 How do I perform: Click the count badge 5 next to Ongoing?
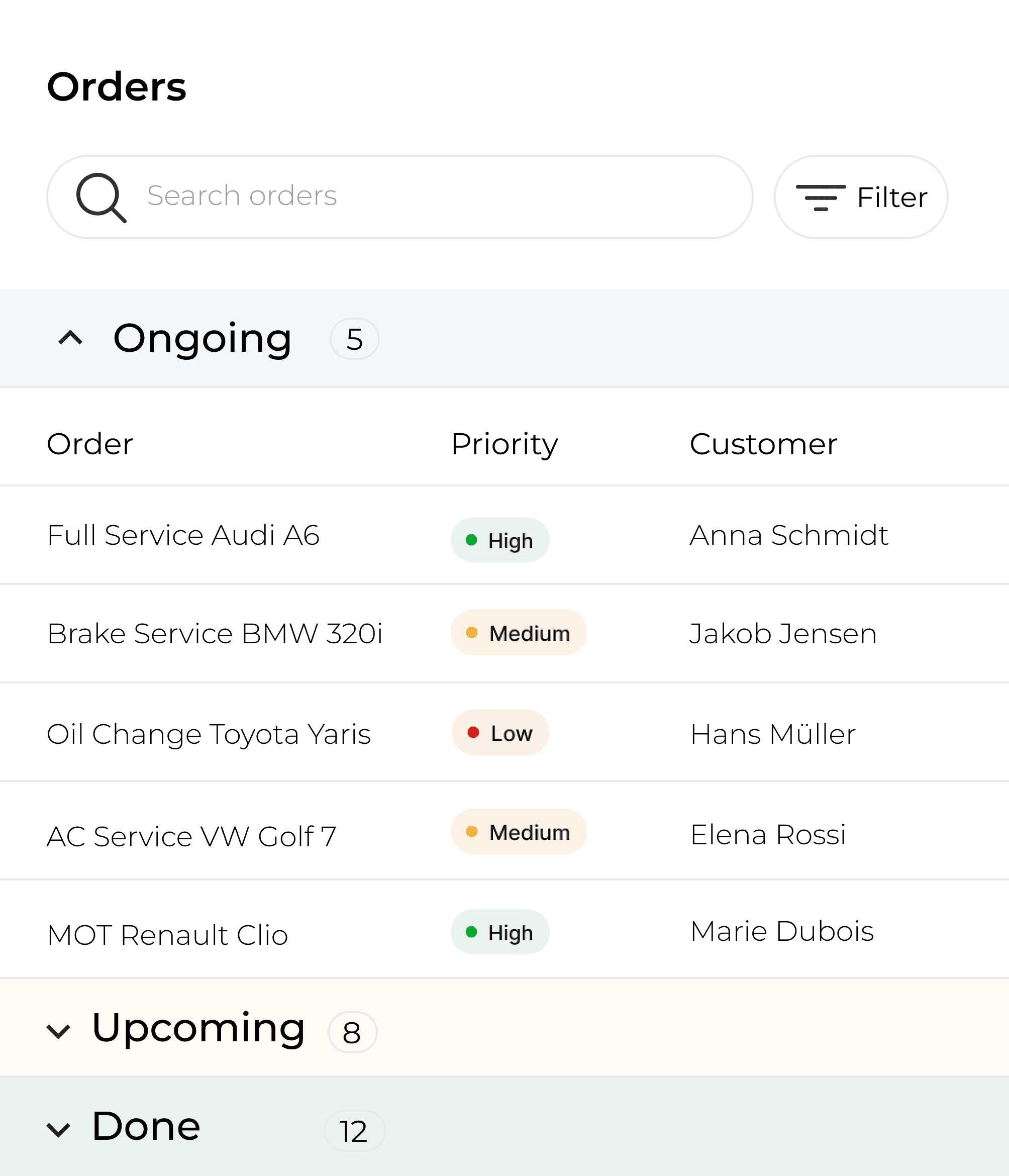[x=354, y=338]
